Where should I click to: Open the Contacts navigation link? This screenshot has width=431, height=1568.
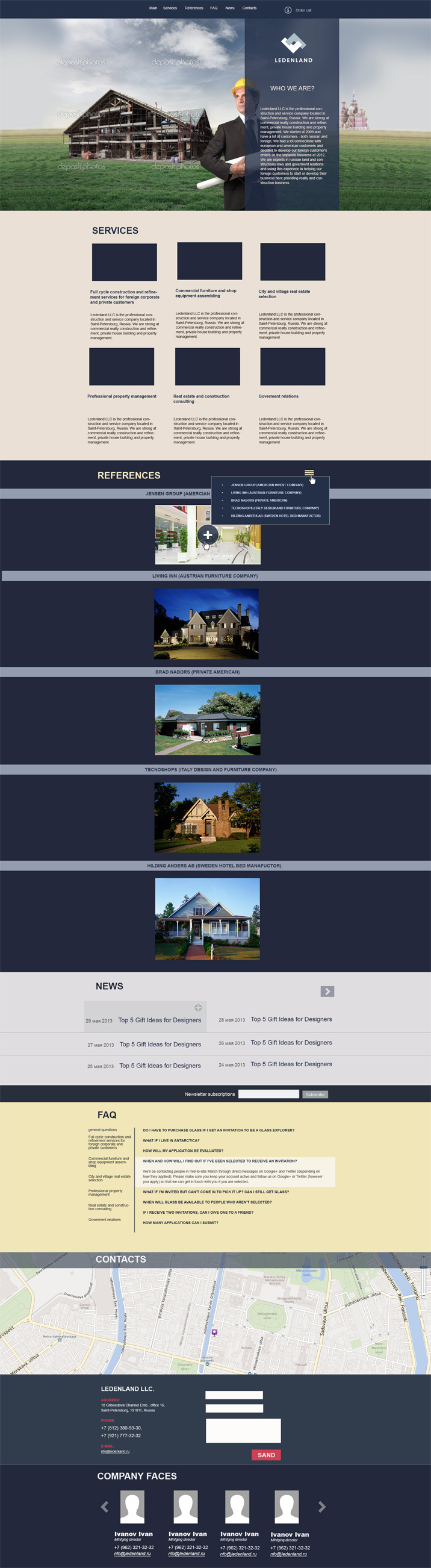[x=249, y=8]
